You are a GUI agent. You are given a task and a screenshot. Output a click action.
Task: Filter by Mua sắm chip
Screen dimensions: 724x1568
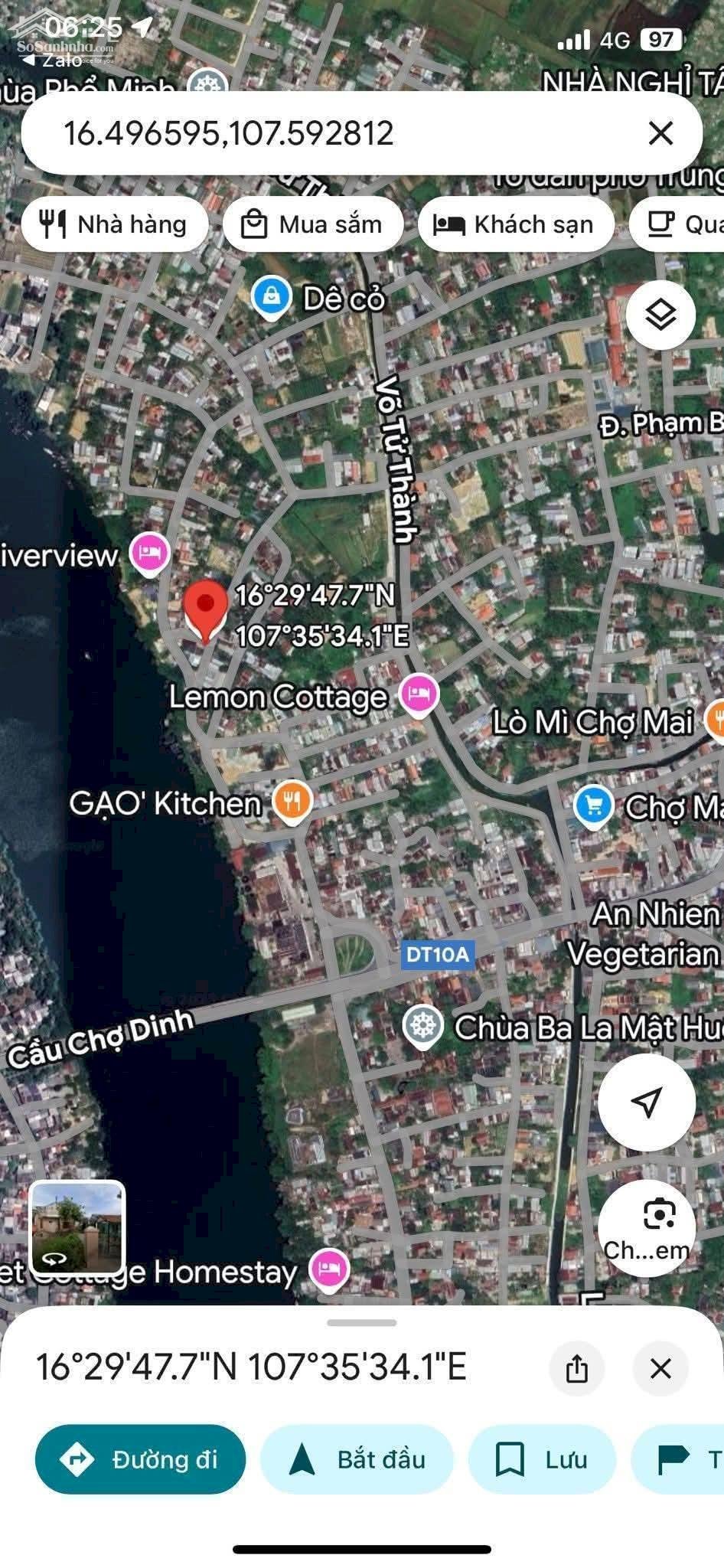[312, 224]
